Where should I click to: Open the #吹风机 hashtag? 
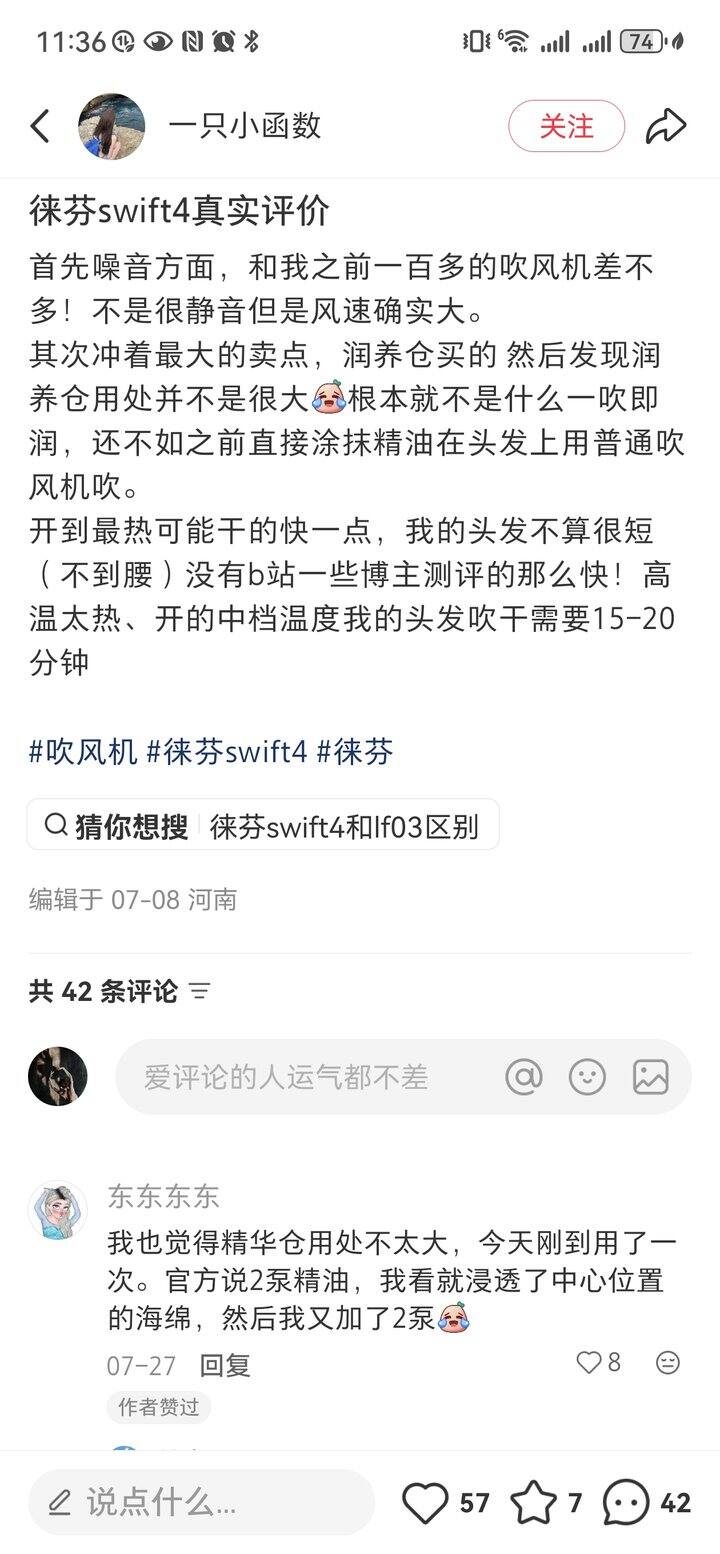(x=83, y=751)
